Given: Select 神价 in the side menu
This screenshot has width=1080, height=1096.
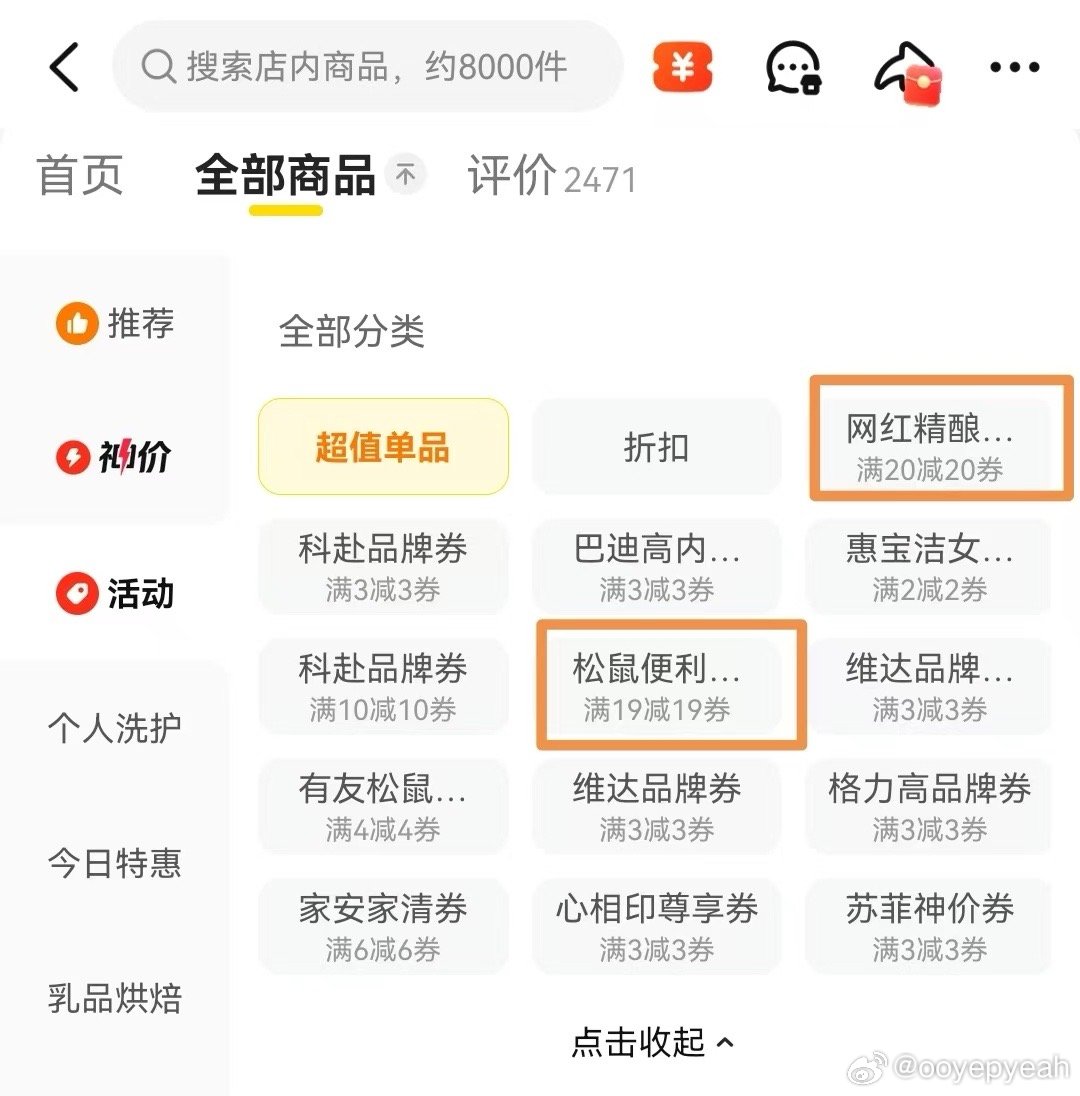Looking at the screenshot, I should pyautogui.click(x=115, y=457).
